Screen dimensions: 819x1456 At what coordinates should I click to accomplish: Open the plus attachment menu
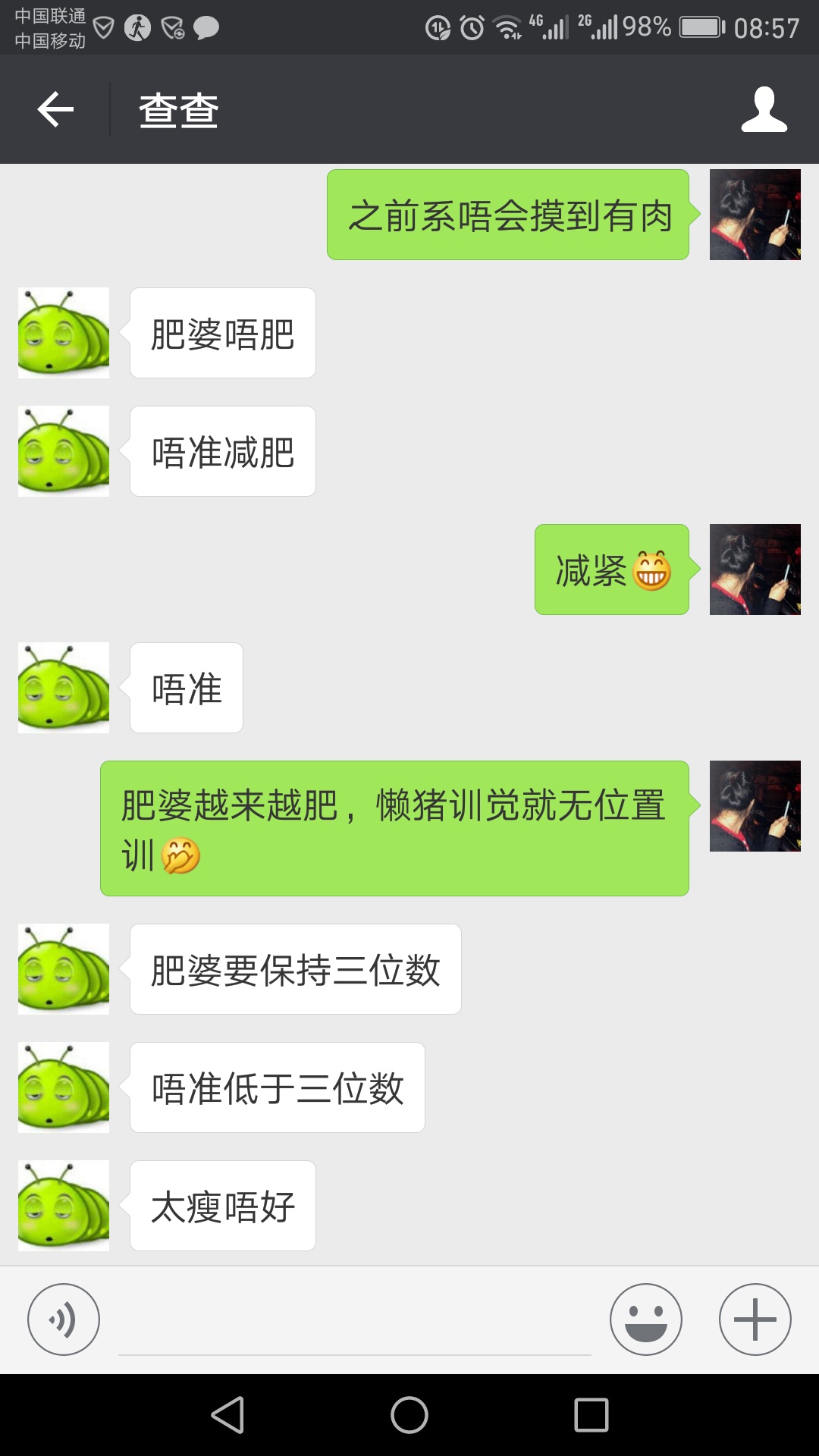tap(755, 1319)
